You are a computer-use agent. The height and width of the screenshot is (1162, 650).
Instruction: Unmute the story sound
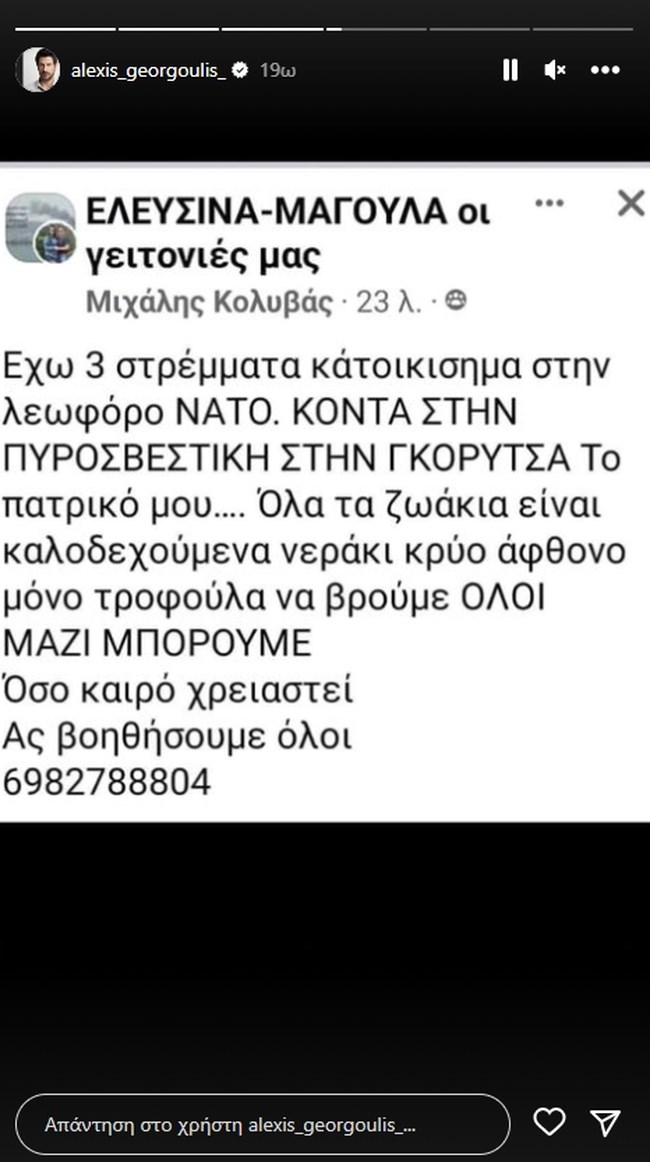click(555, 70)
